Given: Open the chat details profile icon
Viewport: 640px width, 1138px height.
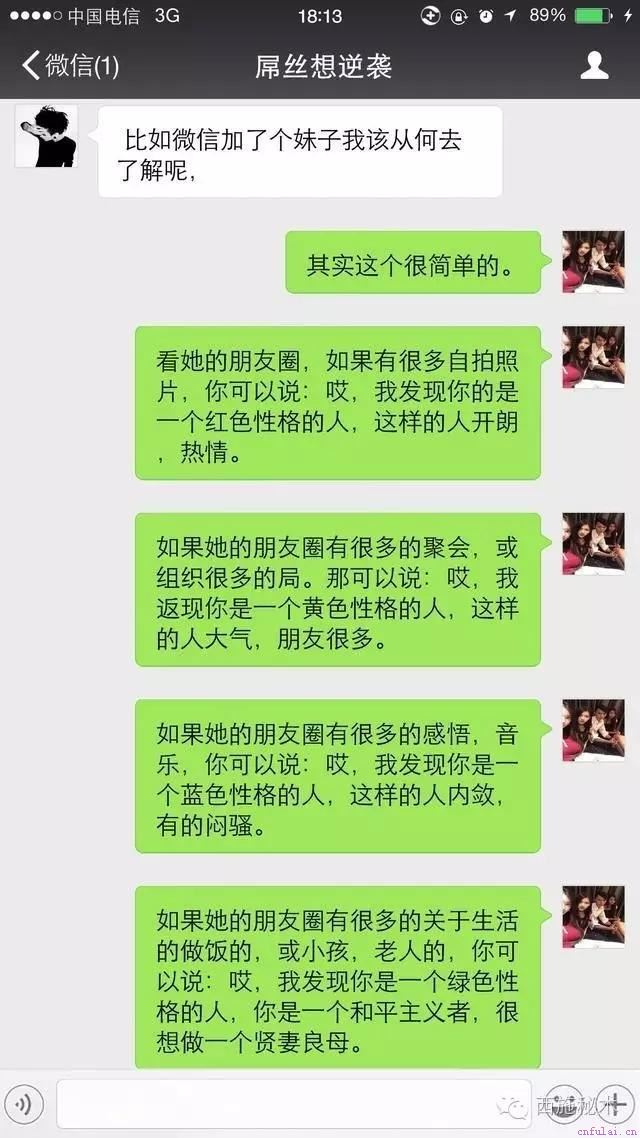Looking at the screenshot, I should [595, 67].
